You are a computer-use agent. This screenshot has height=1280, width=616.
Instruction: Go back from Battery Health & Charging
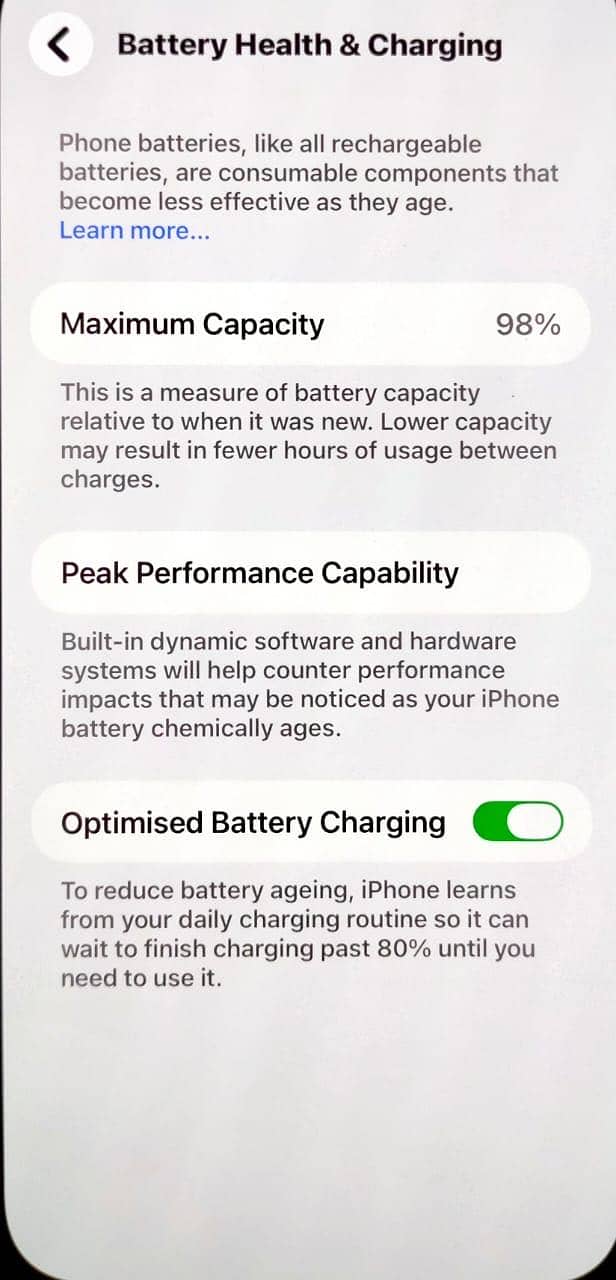(60, 45)
